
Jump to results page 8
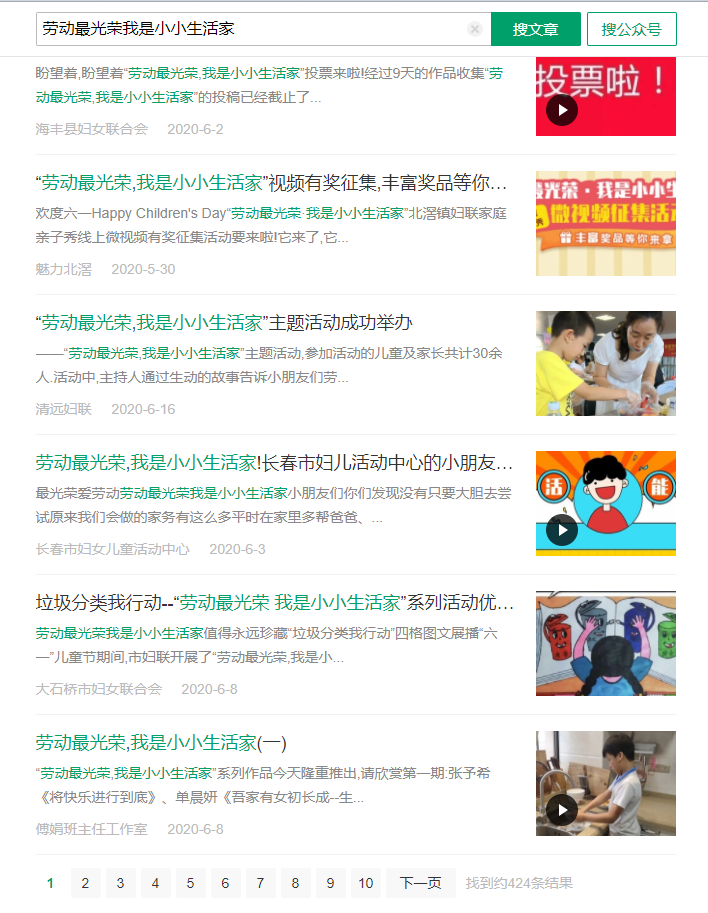295,883
